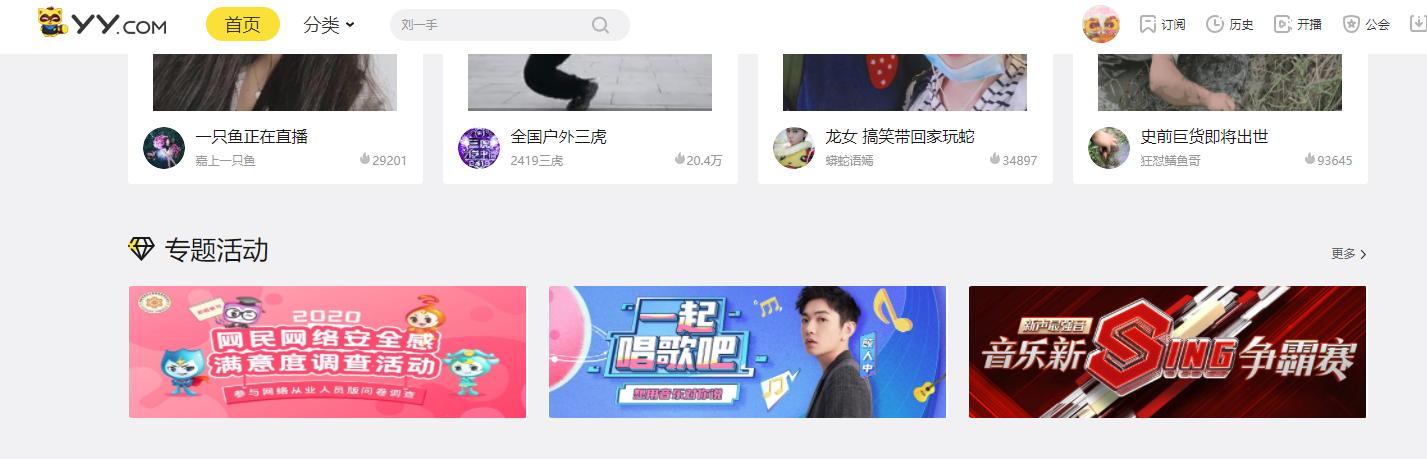Open 历史 watch history
Screen dimensions: 1427x459
1229,25
